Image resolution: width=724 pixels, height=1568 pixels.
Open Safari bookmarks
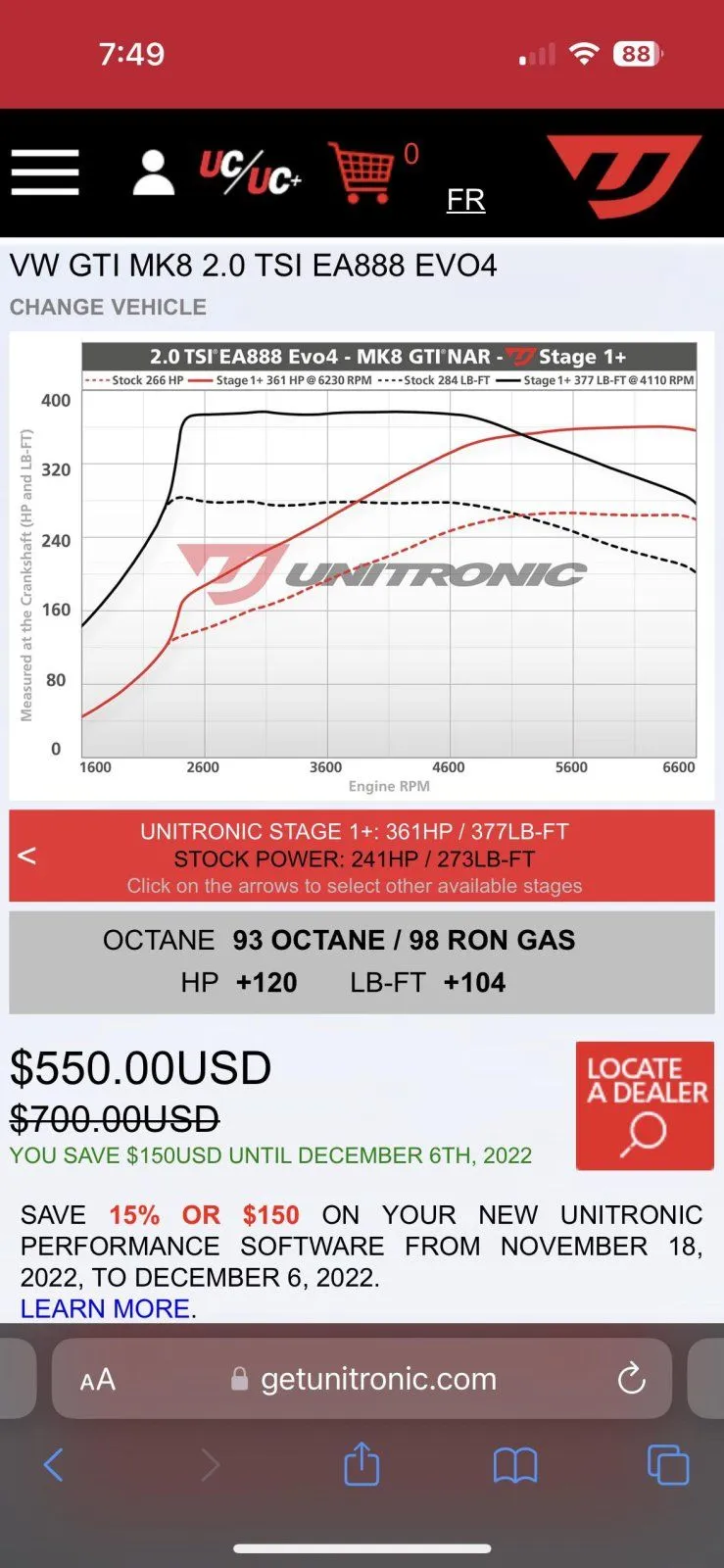click(515, 1466)
